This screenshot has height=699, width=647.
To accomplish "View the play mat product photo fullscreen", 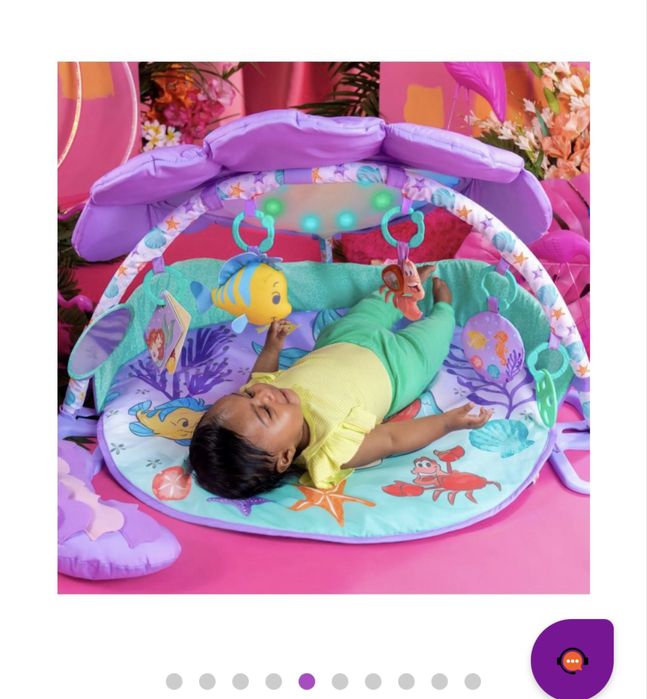I will click(x=323, y=328).
